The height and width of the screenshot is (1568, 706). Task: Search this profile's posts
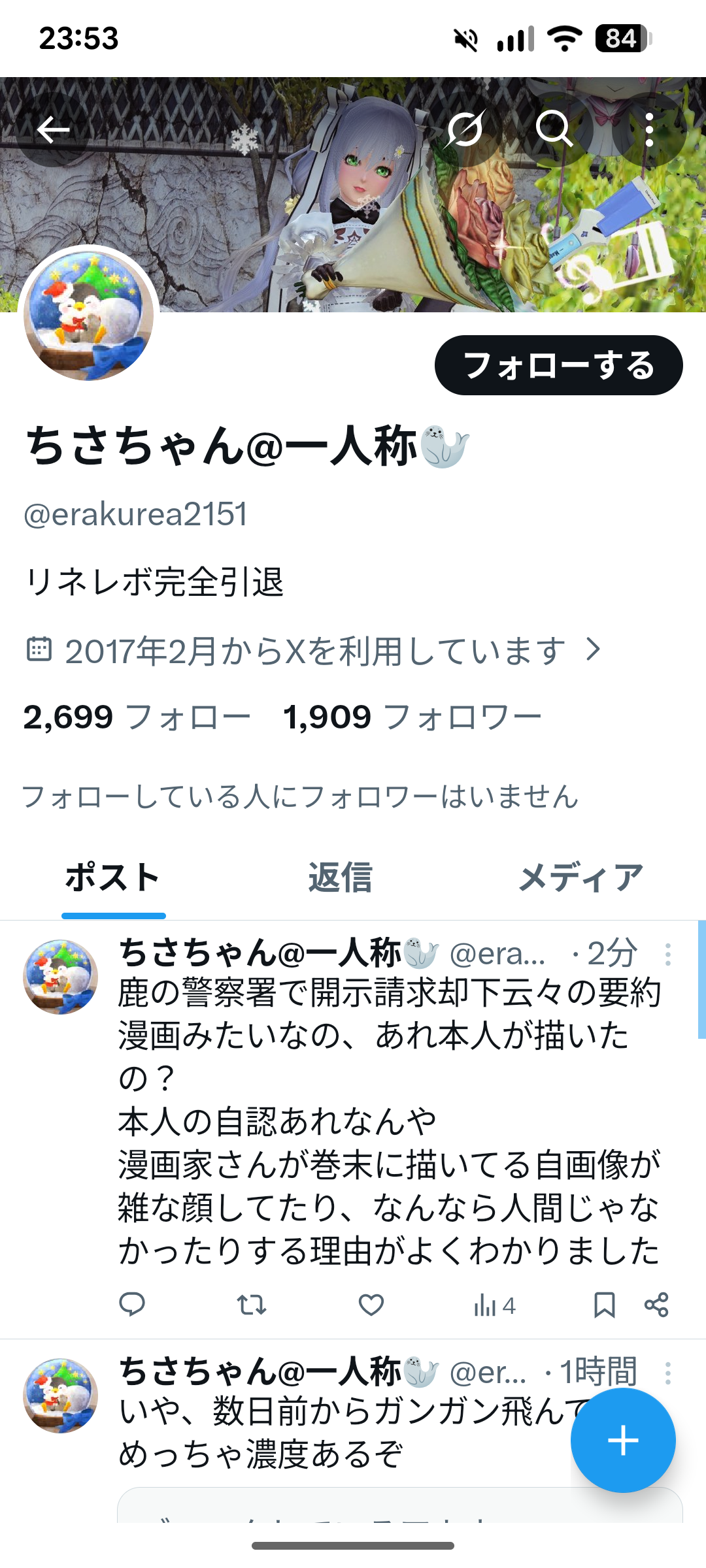(554, 129)
